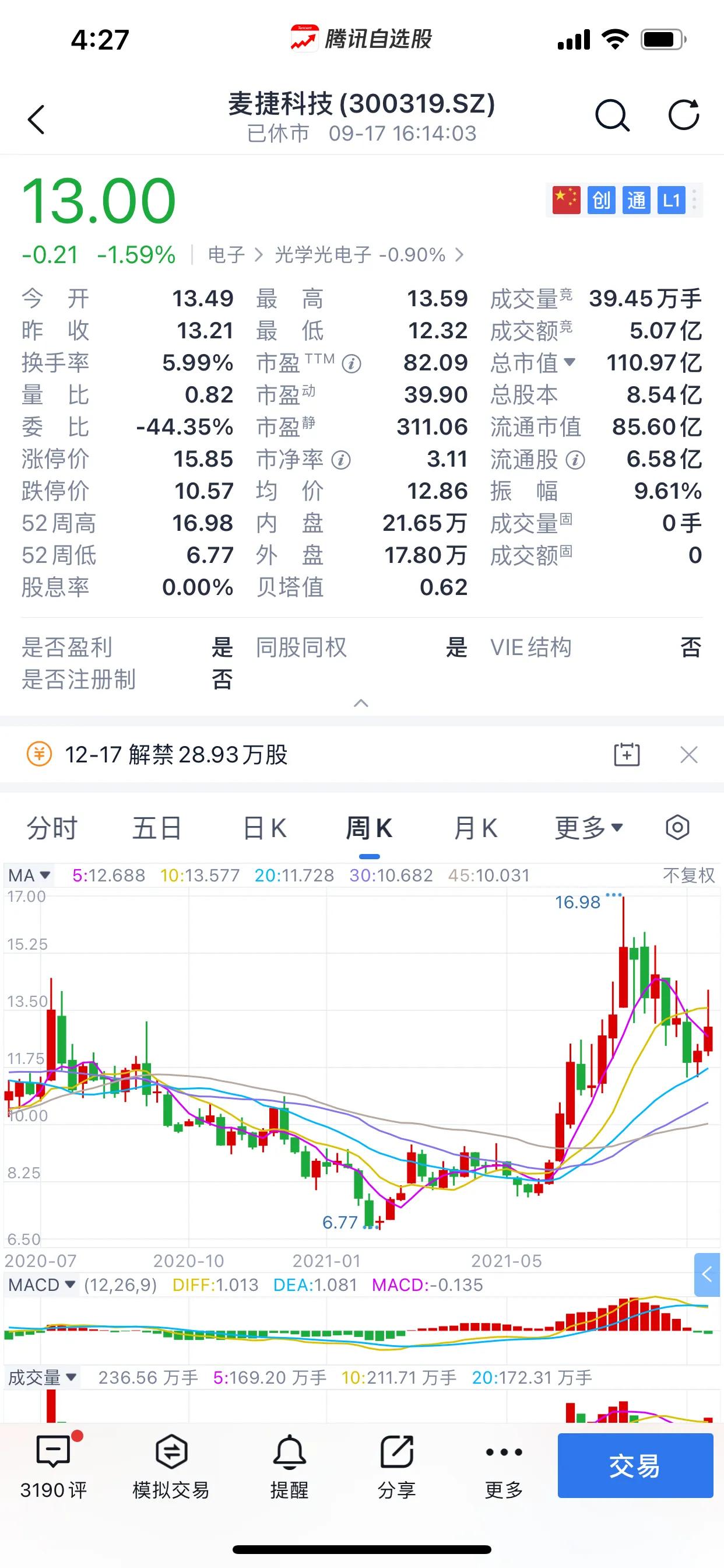Viewport: 724px width, 1568px height.
Task: Switch to the 日K daily chart tab
Action: point(264,827)
